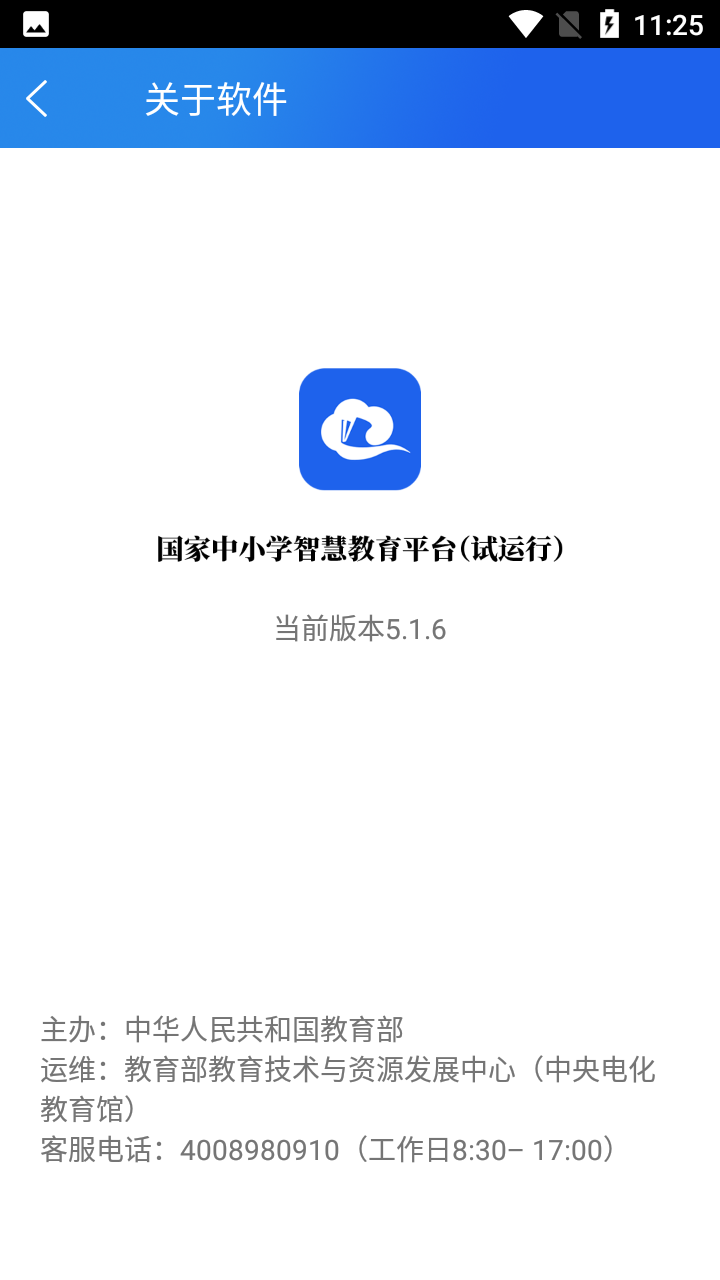Go back from the 关于软件 page

37,99
